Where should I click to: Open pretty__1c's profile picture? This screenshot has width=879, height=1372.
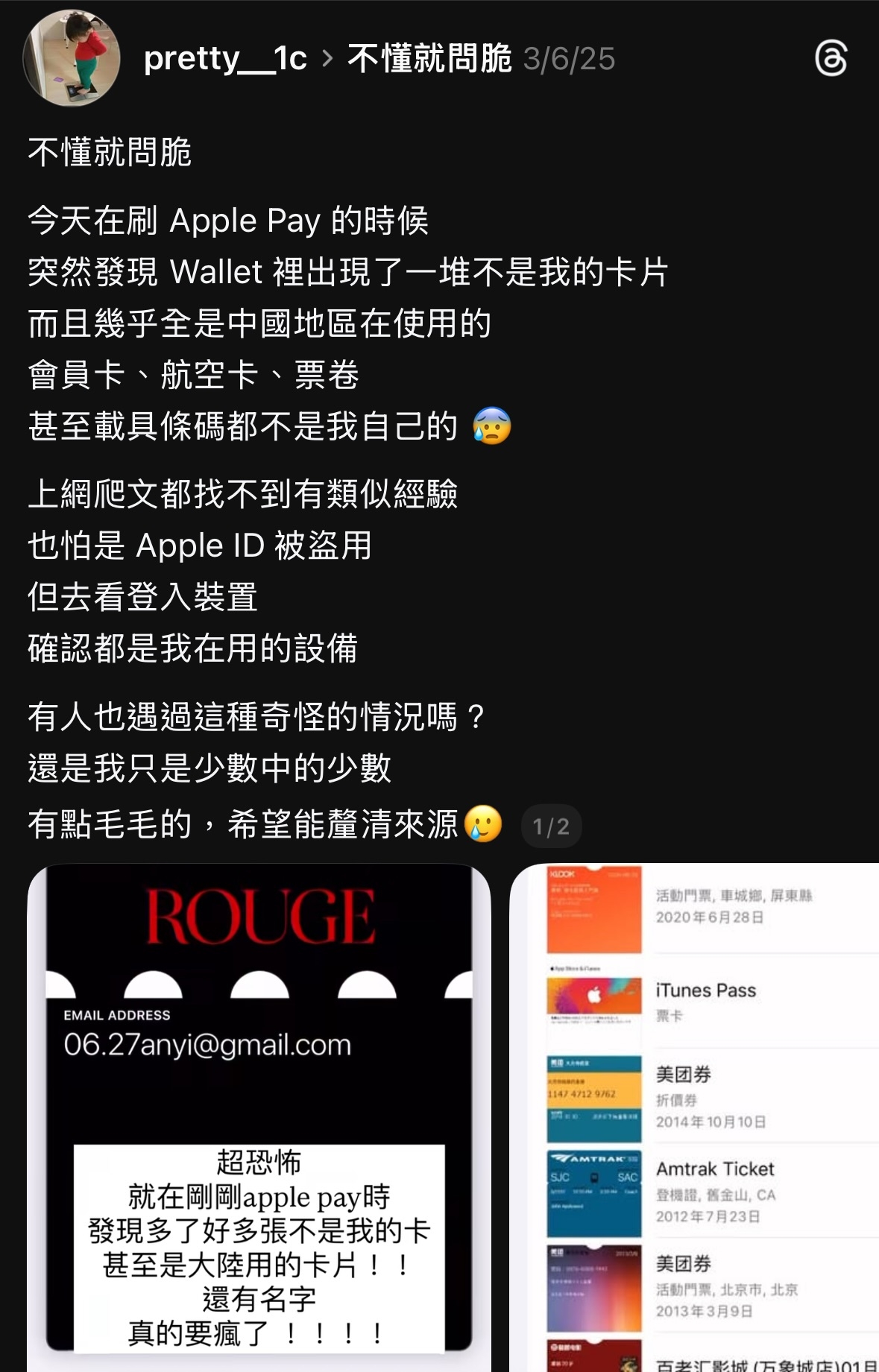72,58
